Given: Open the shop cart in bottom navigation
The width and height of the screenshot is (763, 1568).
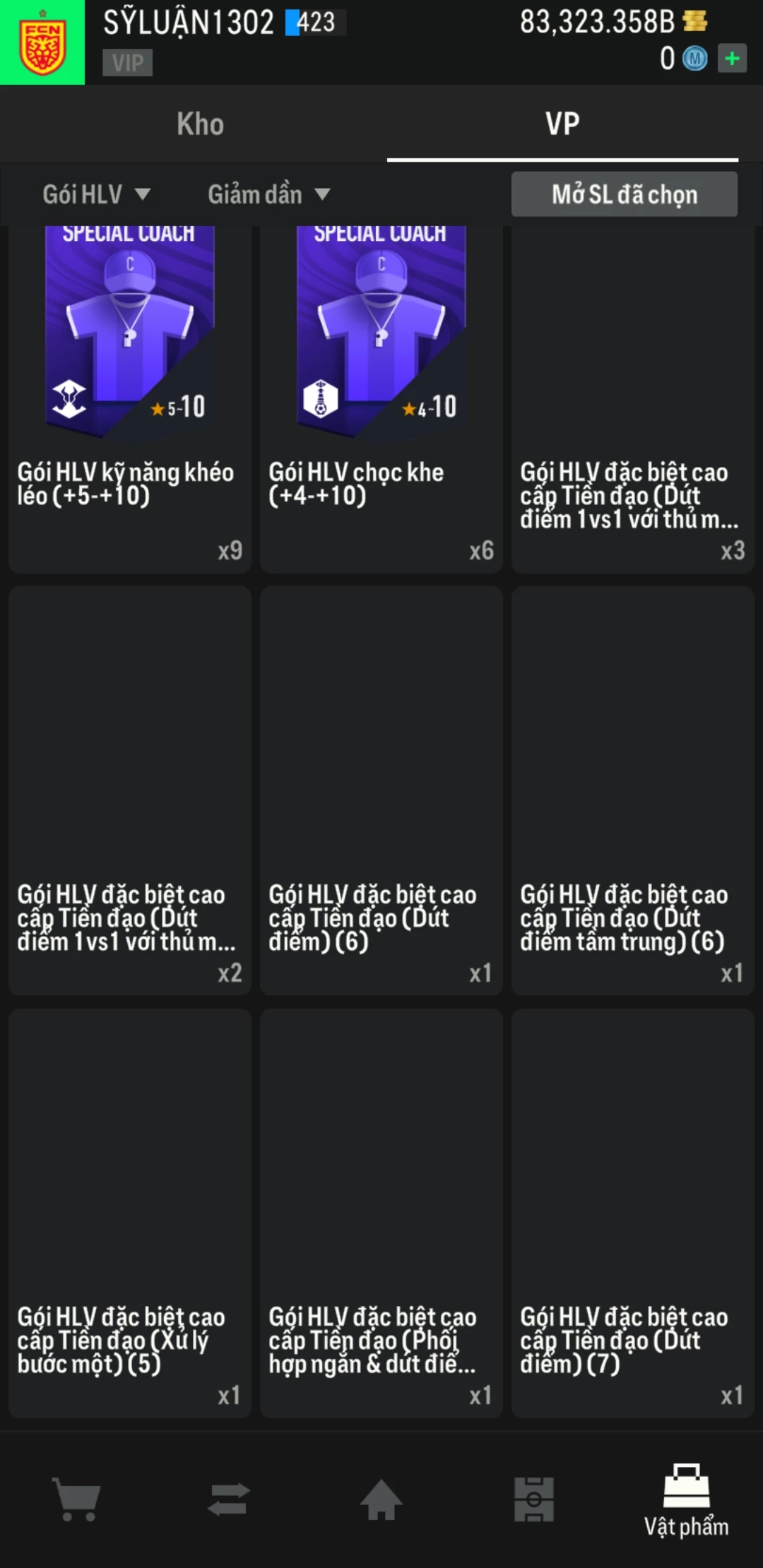Looking at the screenshot, I should pos(76,1499).
